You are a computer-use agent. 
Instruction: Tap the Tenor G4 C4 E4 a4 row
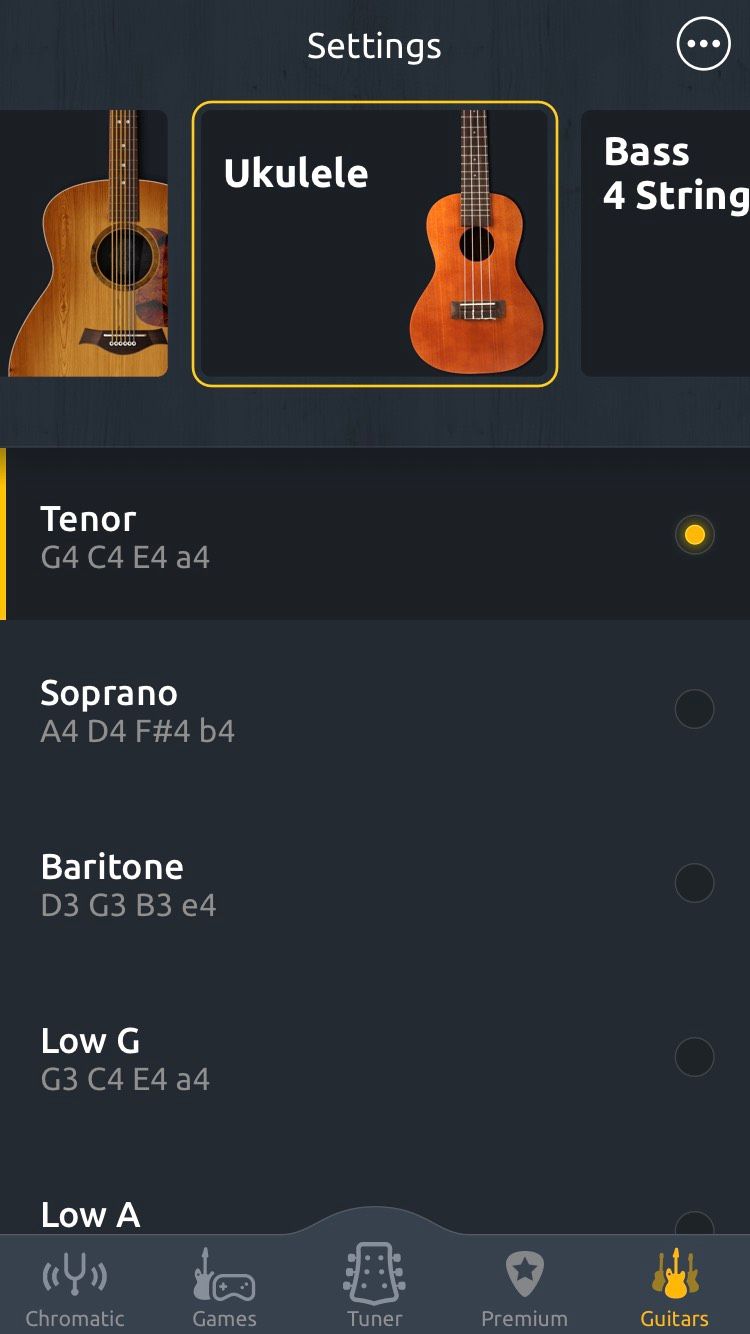300,535
